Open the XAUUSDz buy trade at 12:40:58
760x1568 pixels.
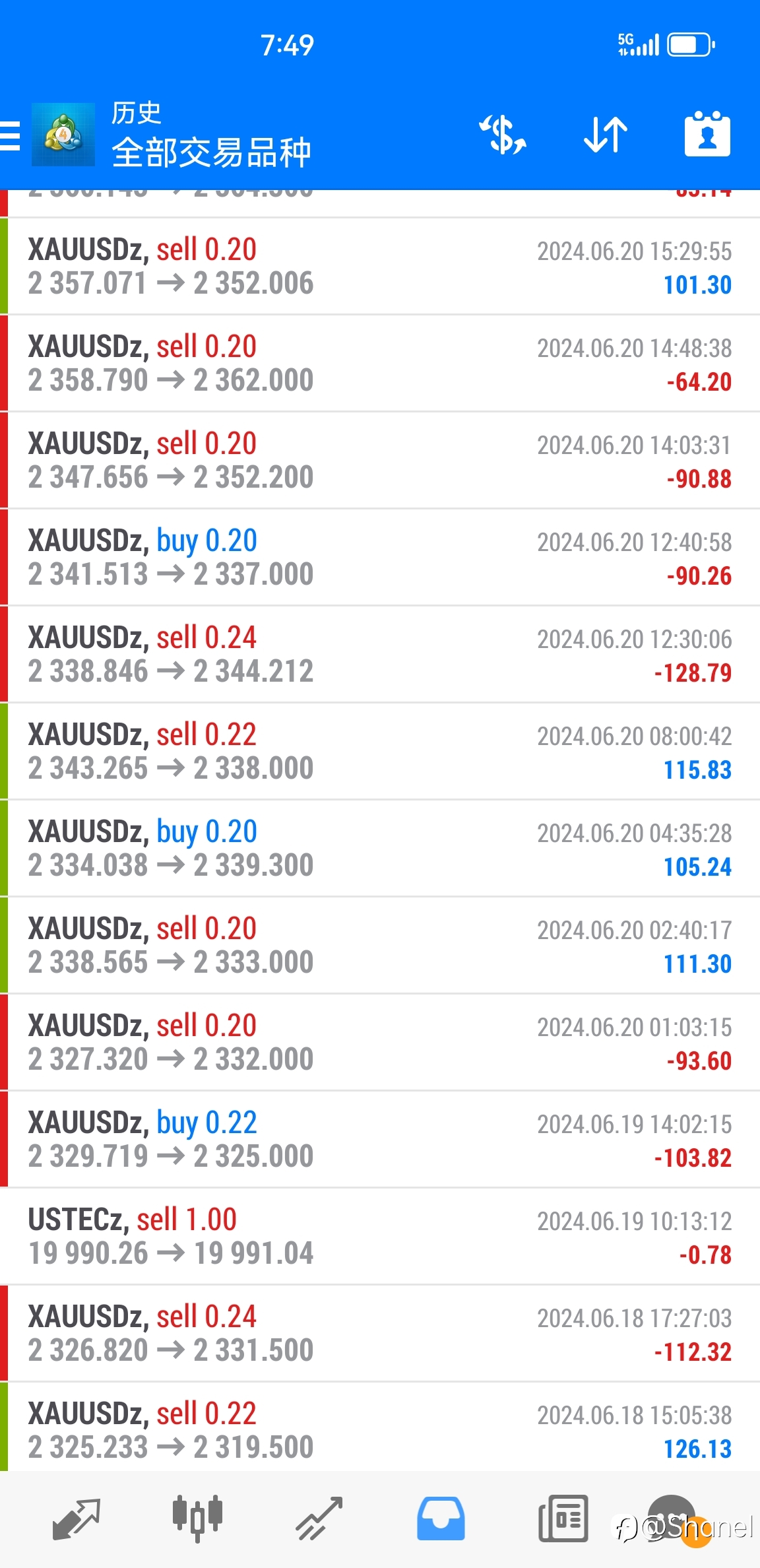point(380,558)
